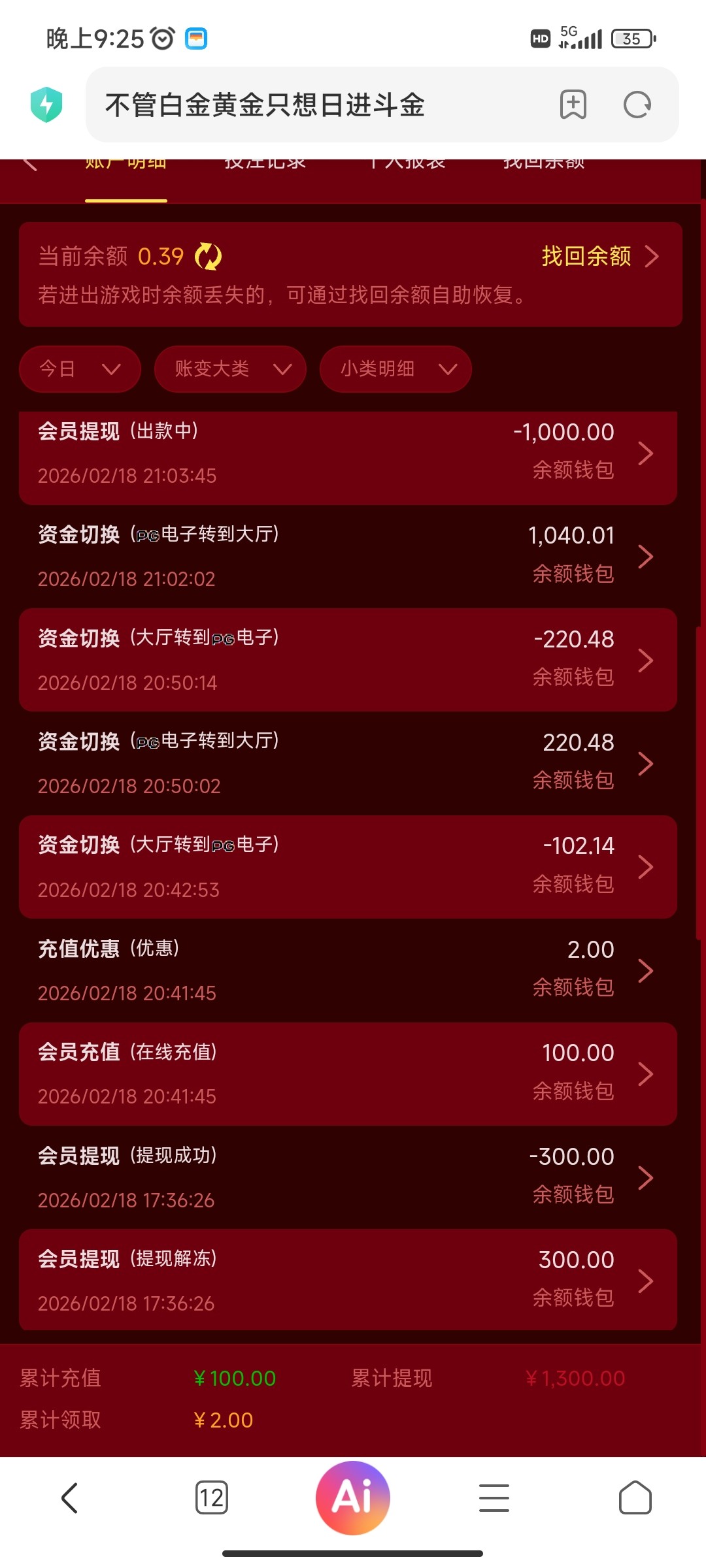The height and width of the screenshot is (1568, 706).
Task: Tap the back arrow beside 账户明细
Action: 31,163
